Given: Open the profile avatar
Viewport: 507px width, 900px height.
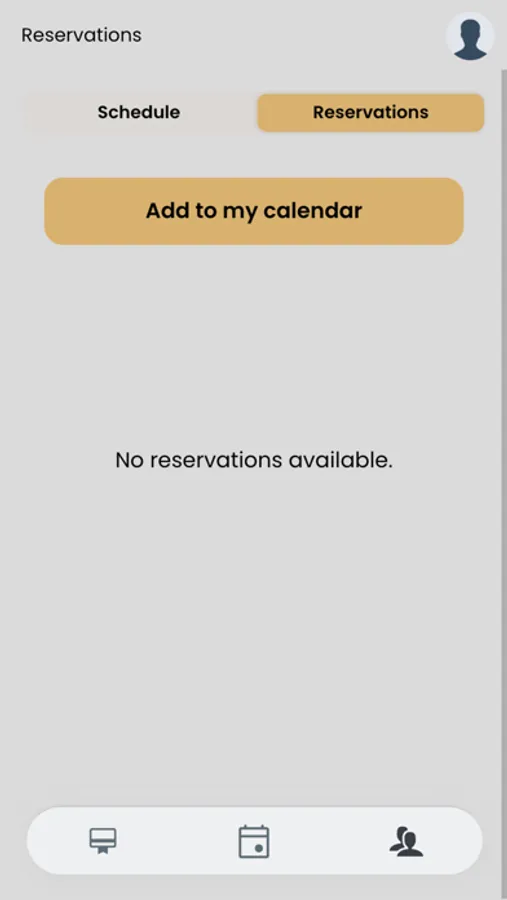Looking at the screenshot, I should click(470, 36).
